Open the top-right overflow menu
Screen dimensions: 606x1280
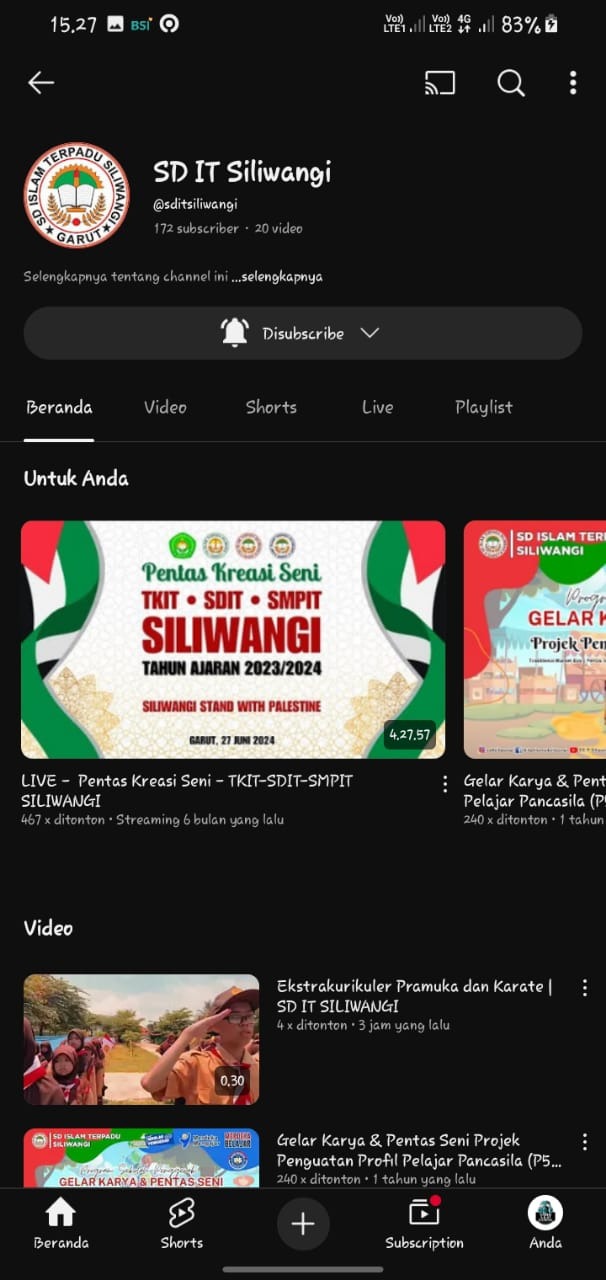(x=573, y=83)
